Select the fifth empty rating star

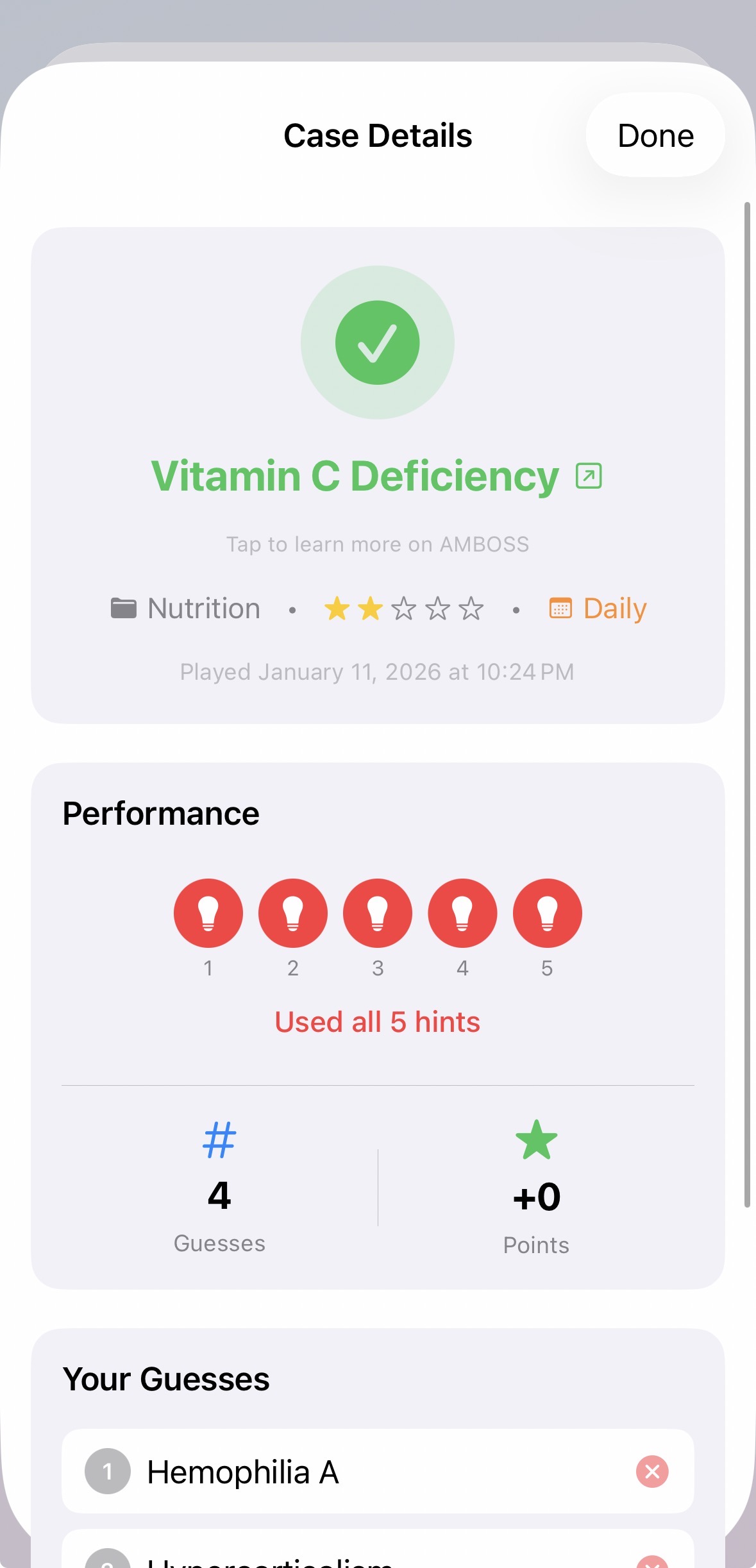pyautogui.click(x=471, y=608)
